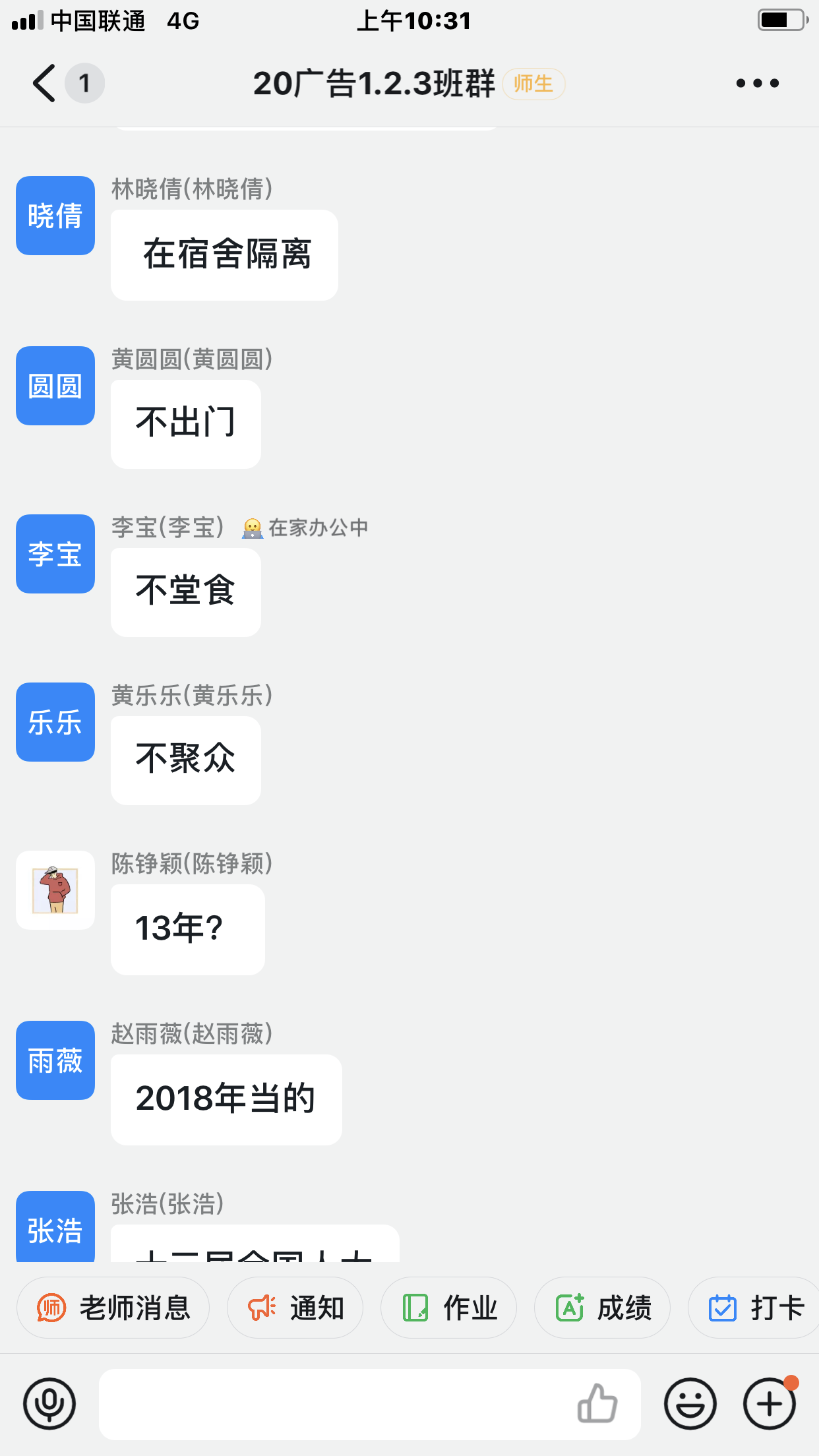819x1456 pixels.
Task: View 林晓倩's profile avatar
Action: 55,216
